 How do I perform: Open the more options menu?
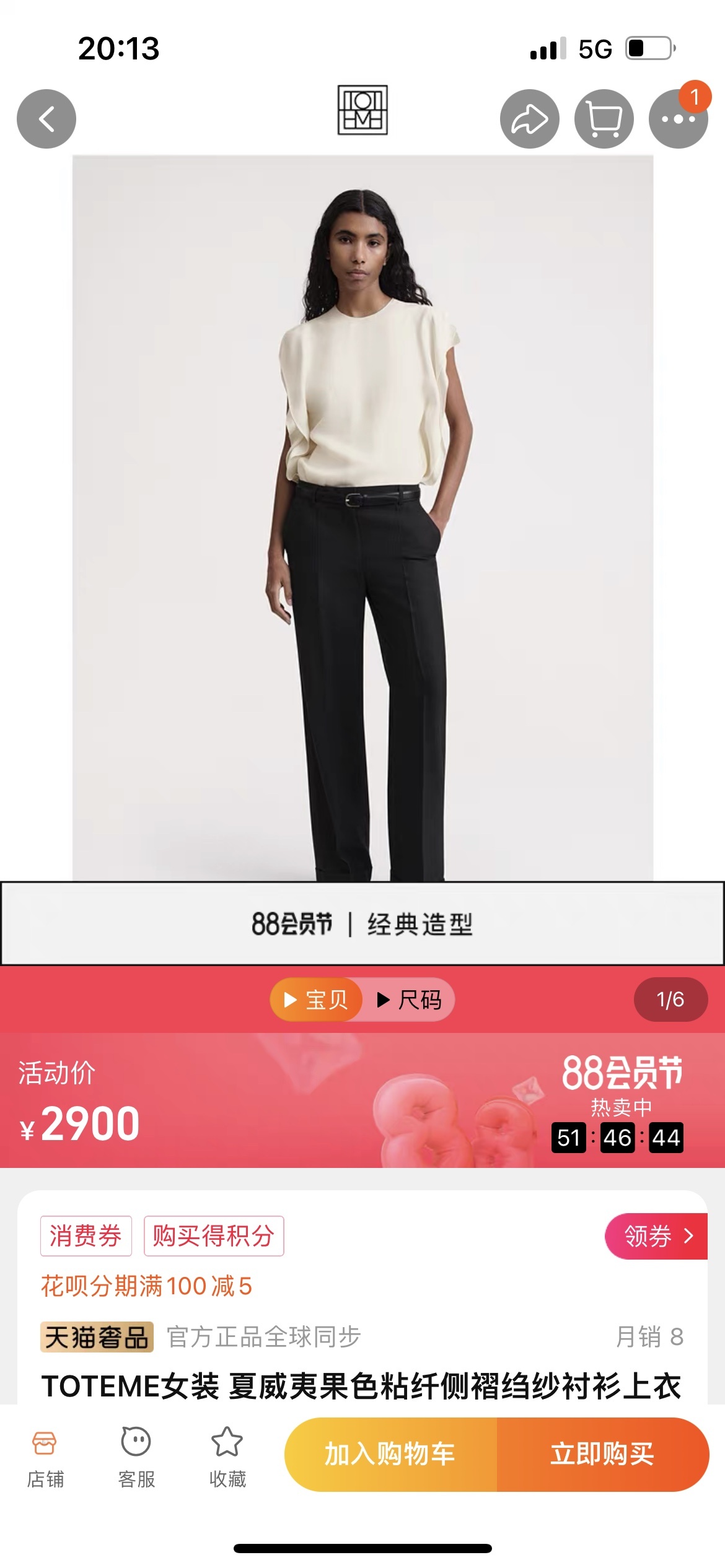(x=678, y=119)
